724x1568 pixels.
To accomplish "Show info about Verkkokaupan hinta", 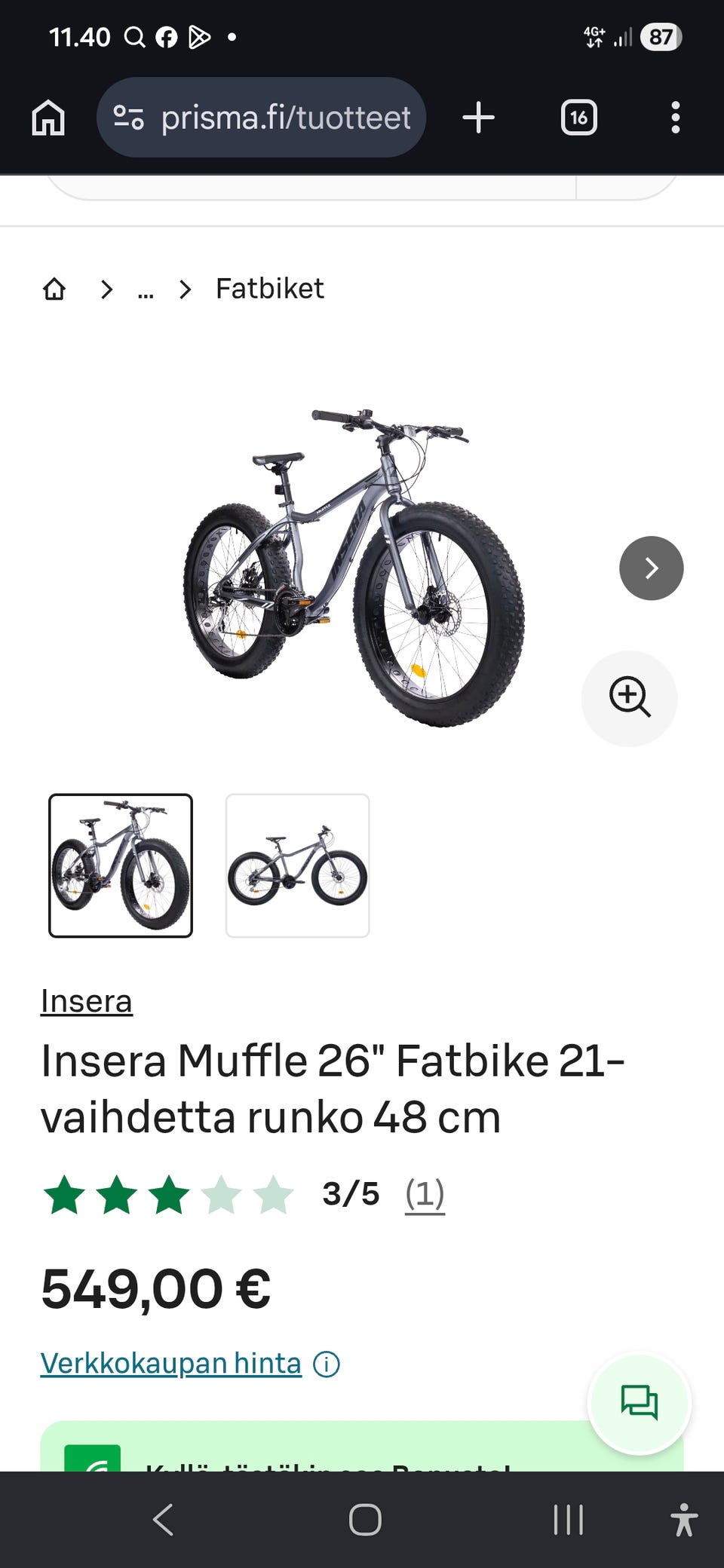I will point(327,1364).
